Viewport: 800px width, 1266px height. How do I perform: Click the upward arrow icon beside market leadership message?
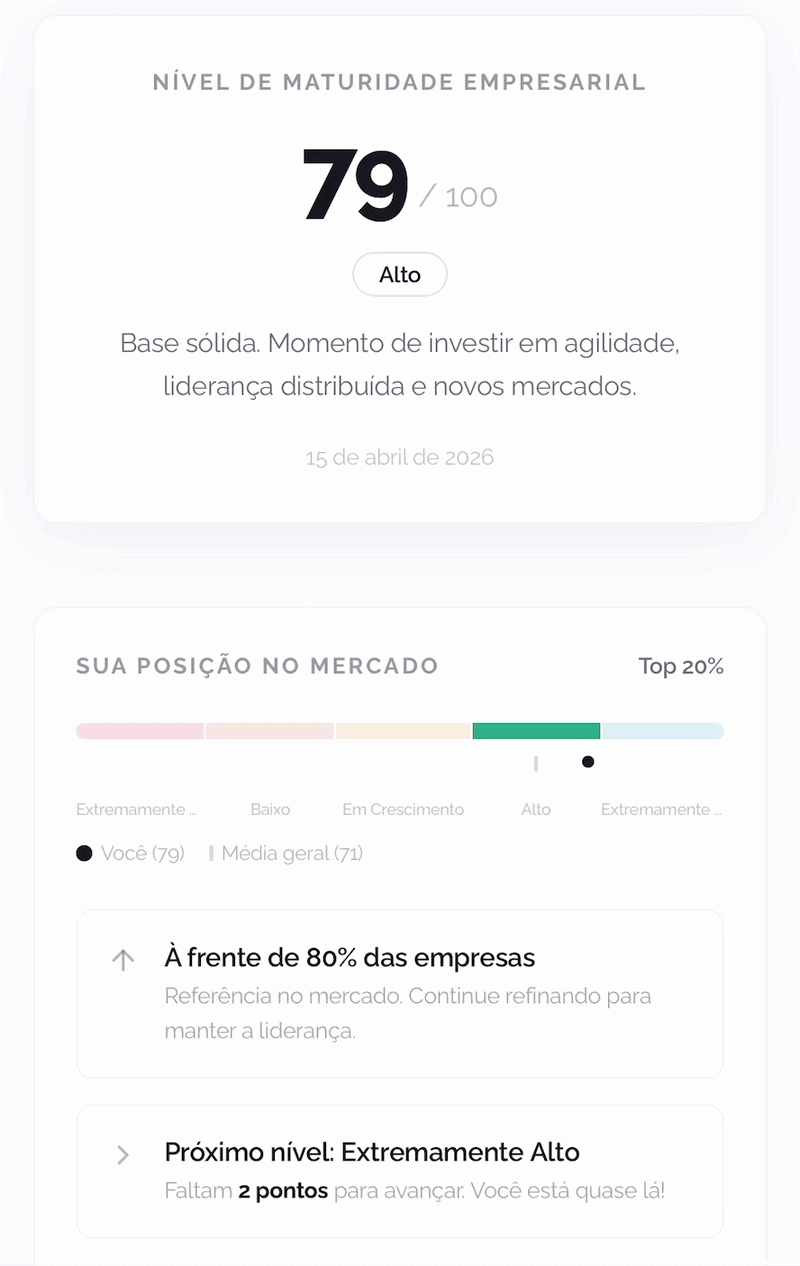click(121, 959)
